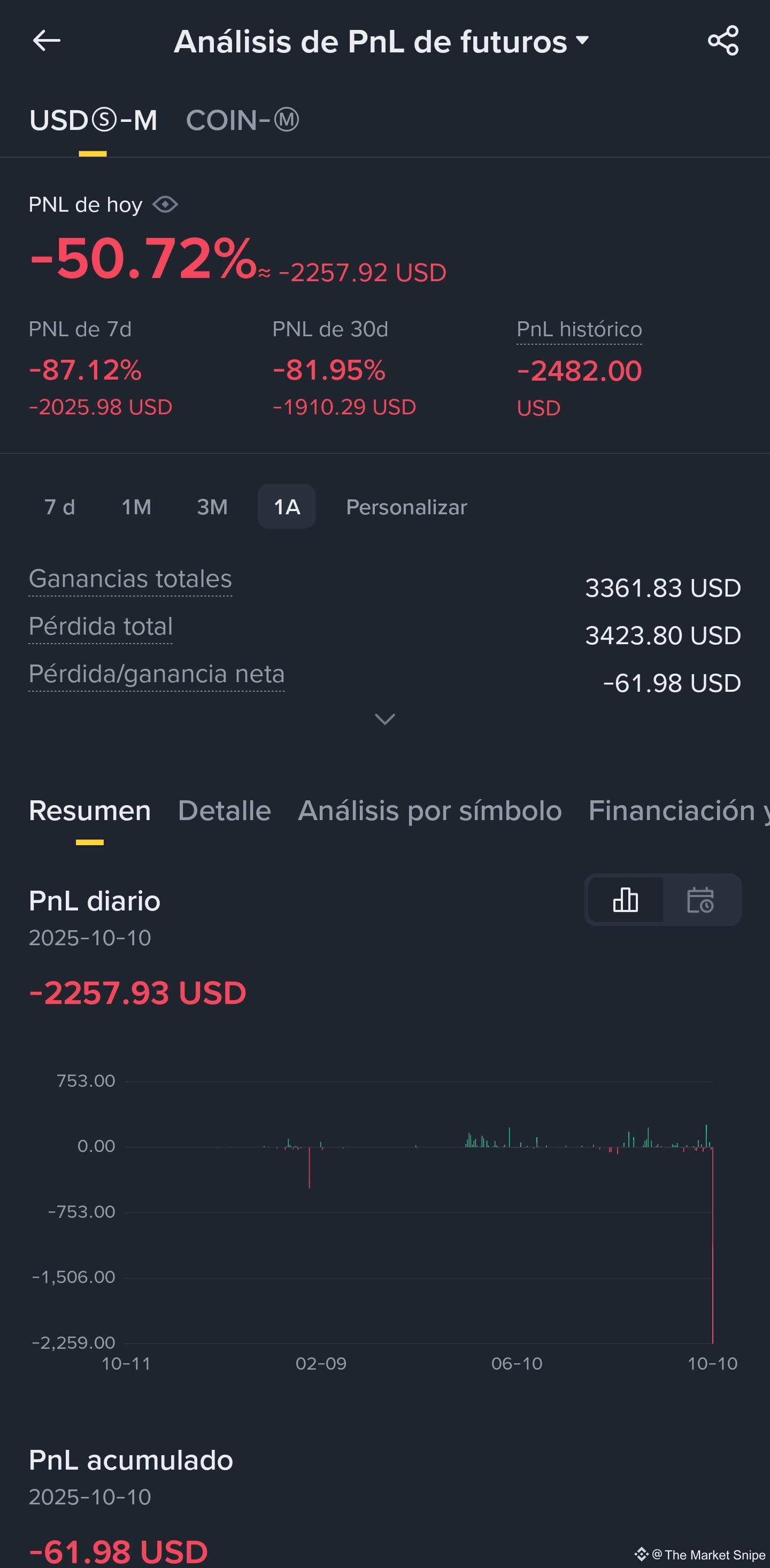Select the 1M time range
Viewport: 770px width, 1568px height.
click(x=136, y=506)
